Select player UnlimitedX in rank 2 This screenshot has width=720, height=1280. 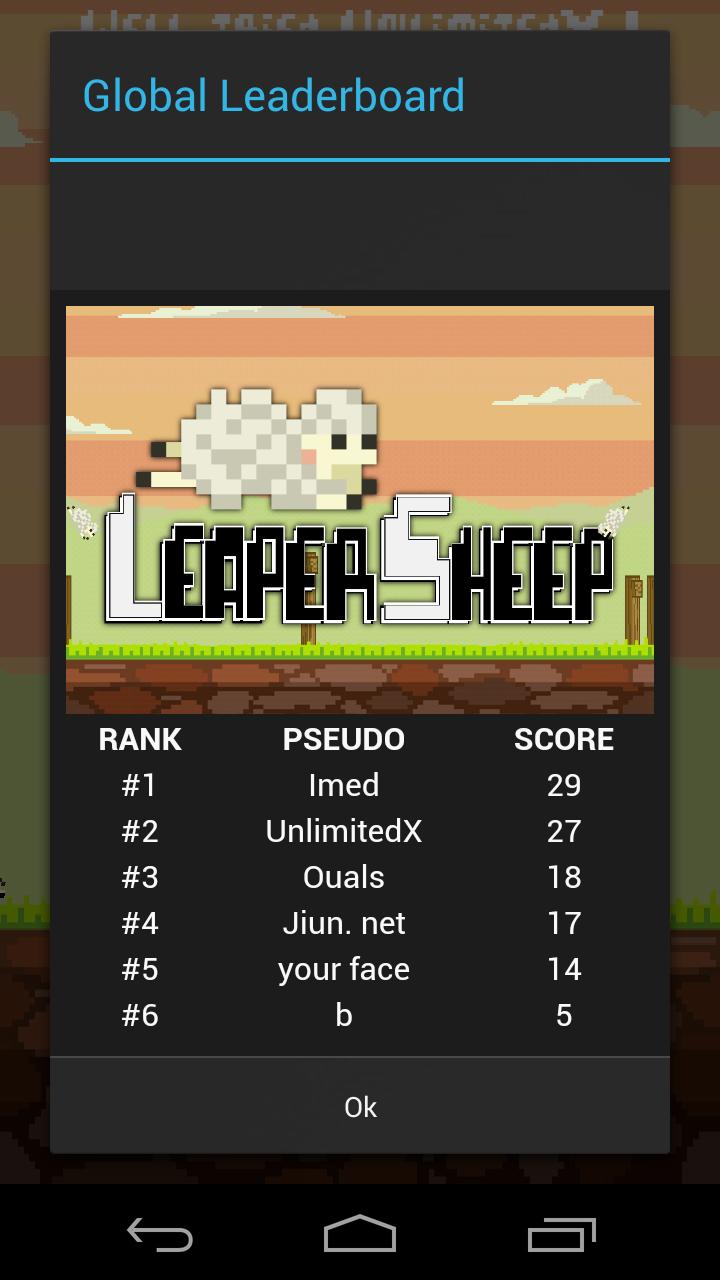tap(344, 831)
